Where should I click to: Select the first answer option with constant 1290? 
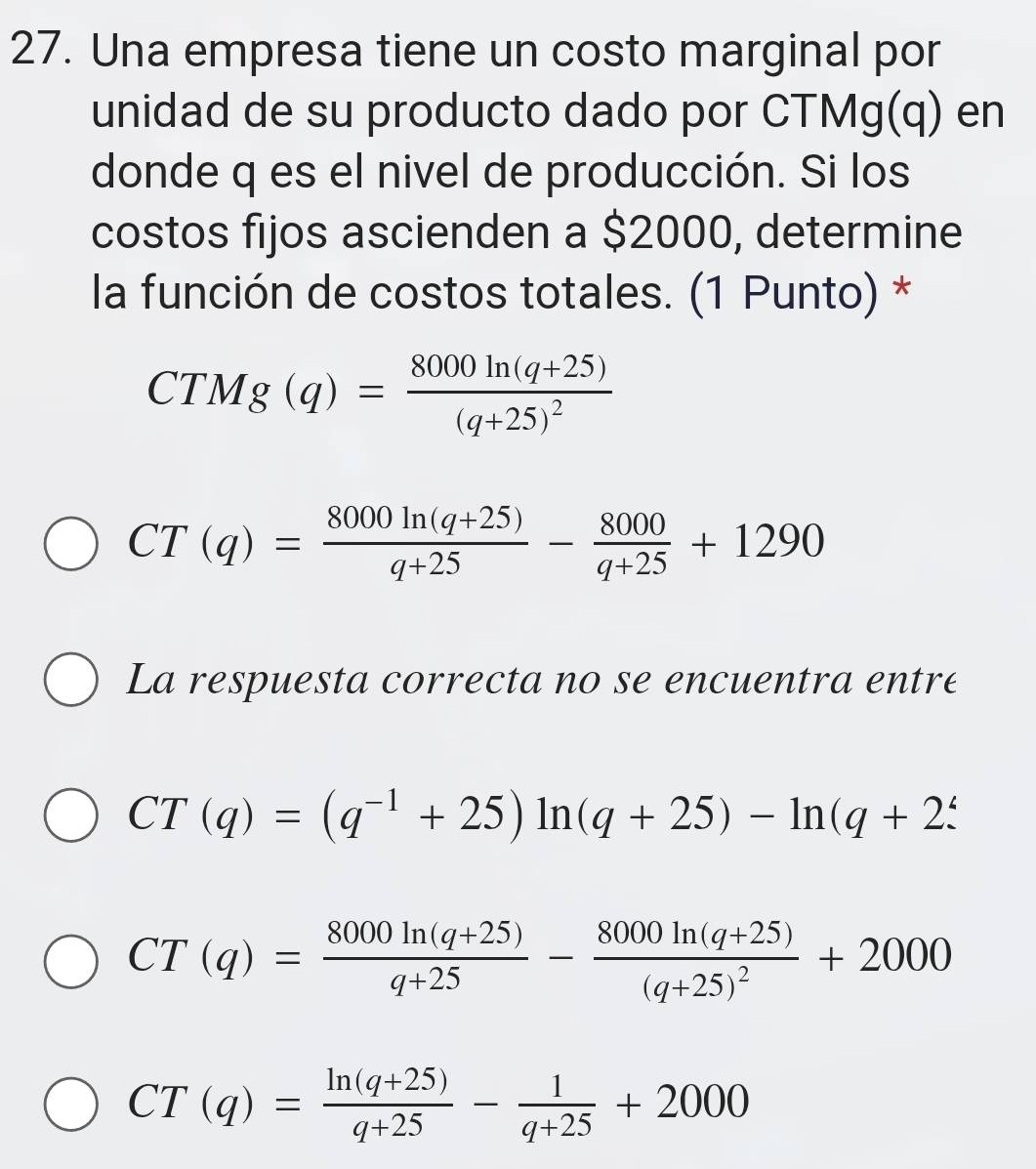(x=69, y=544)
